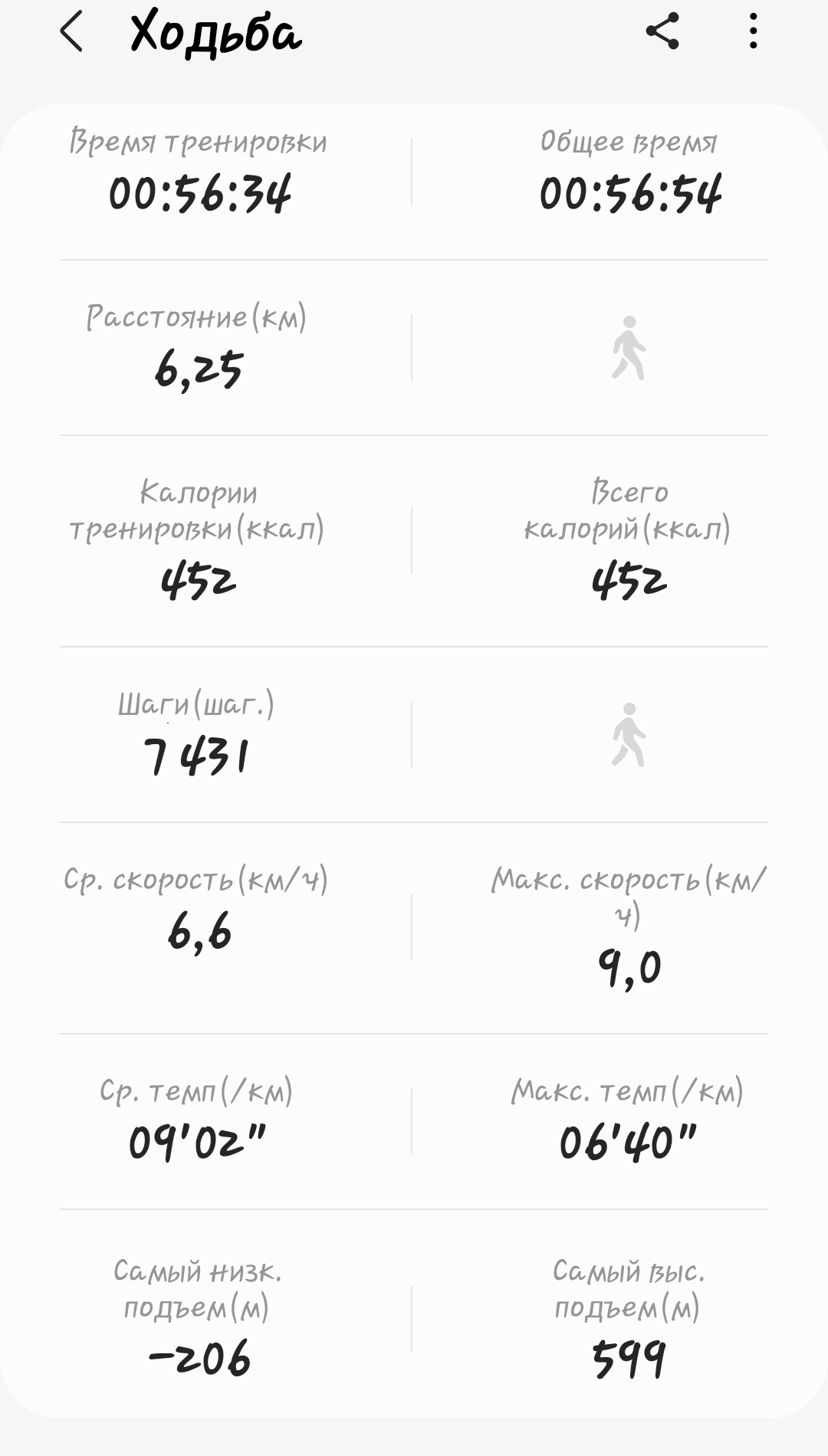Share this walking workout
The height and width of the screenshot is (1456, 828).
click(x=662, y=31)
